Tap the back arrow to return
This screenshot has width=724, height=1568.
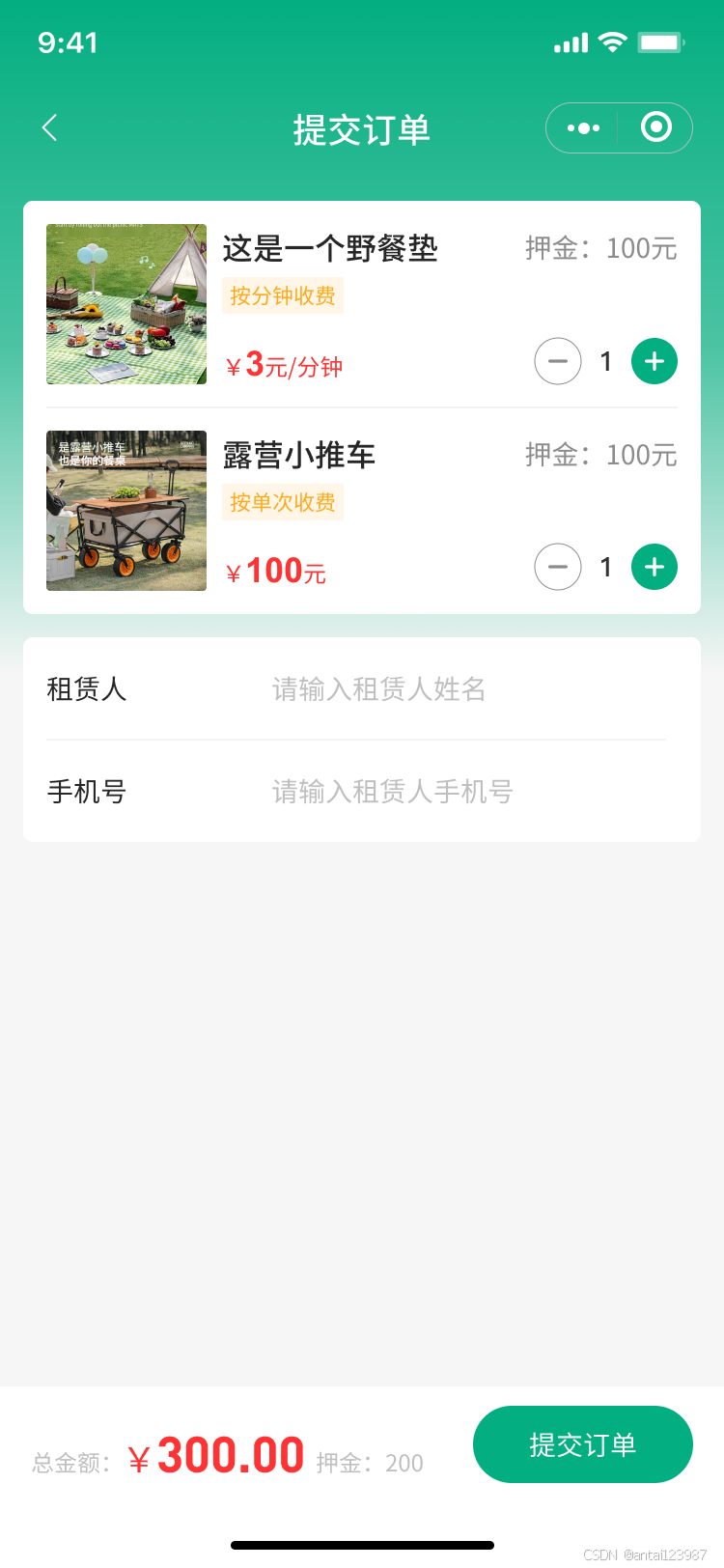(49, 127)
